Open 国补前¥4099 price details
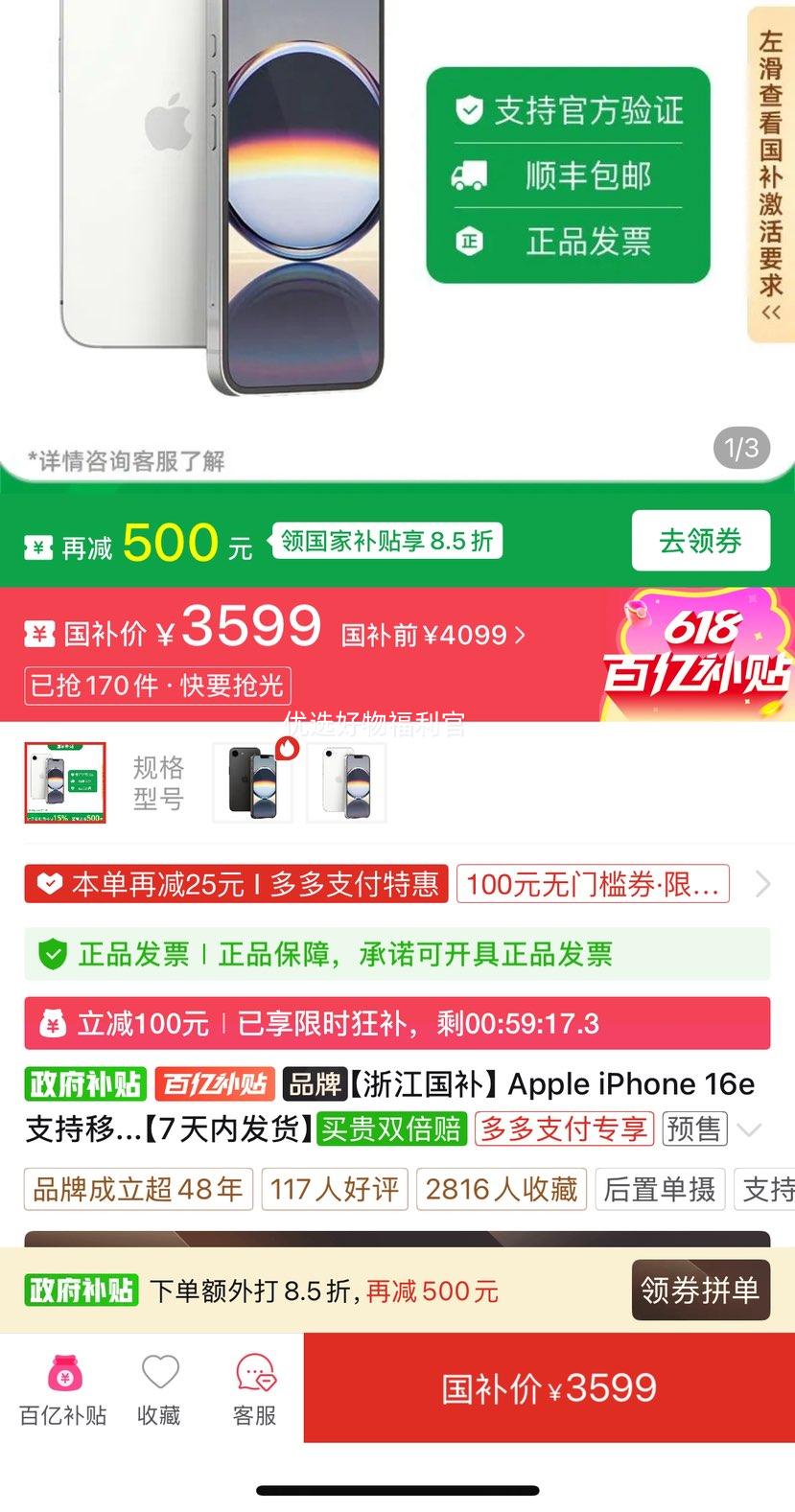 coord(433,635)
